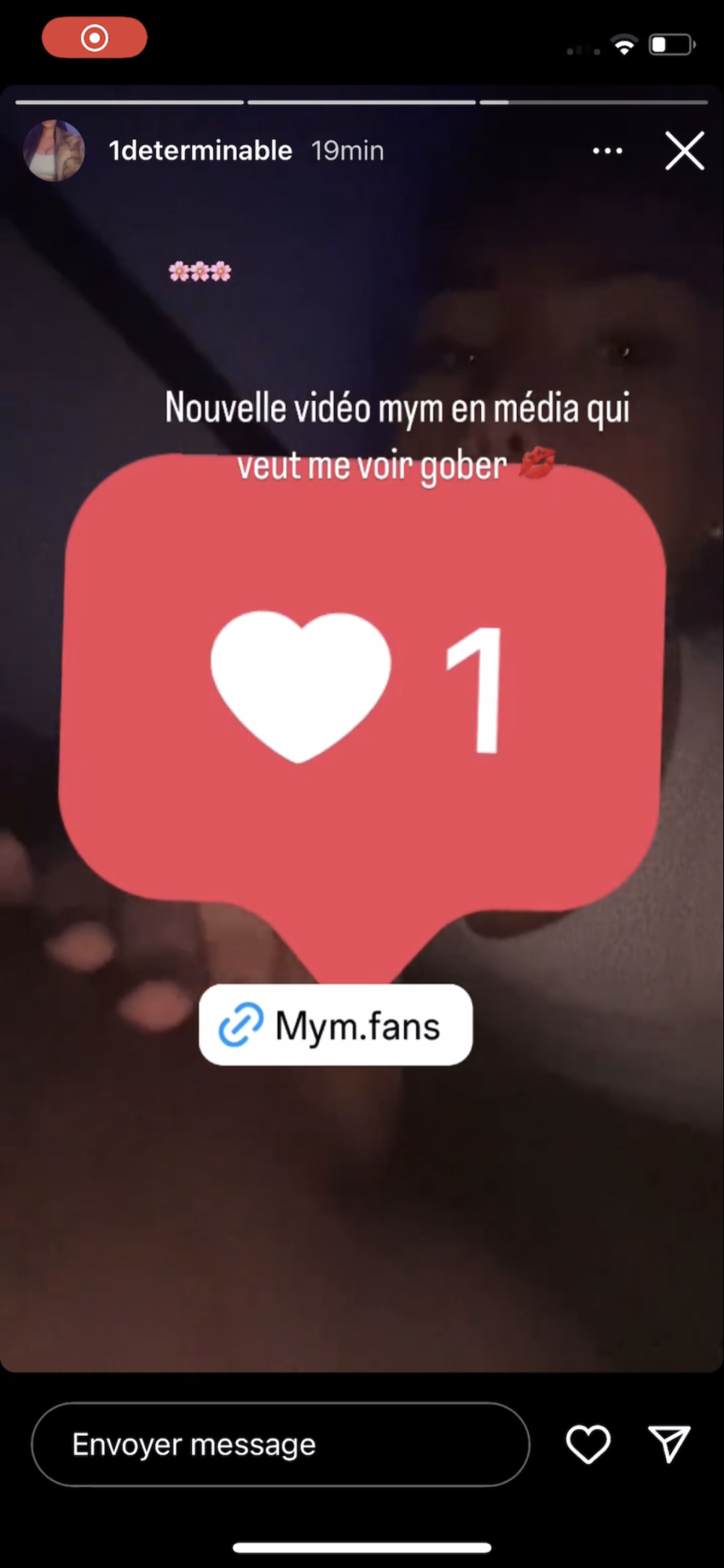This screenshot has height=1568, width=724.
Task: Open the story options menu
Action: click(607, 151)
